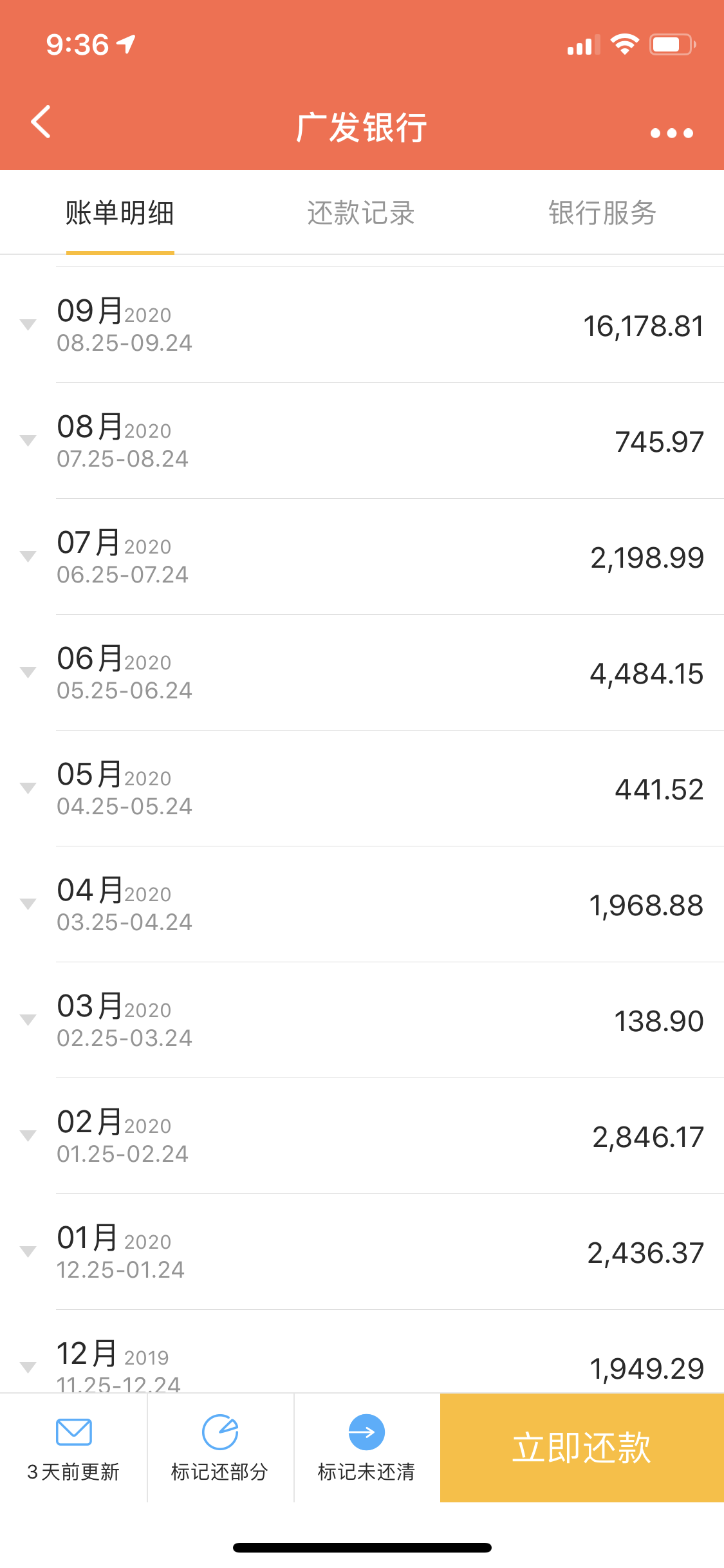Expand the 07月 2020 bill
The height and width of the screenshot is (1568, 724).
coord(362,557)
